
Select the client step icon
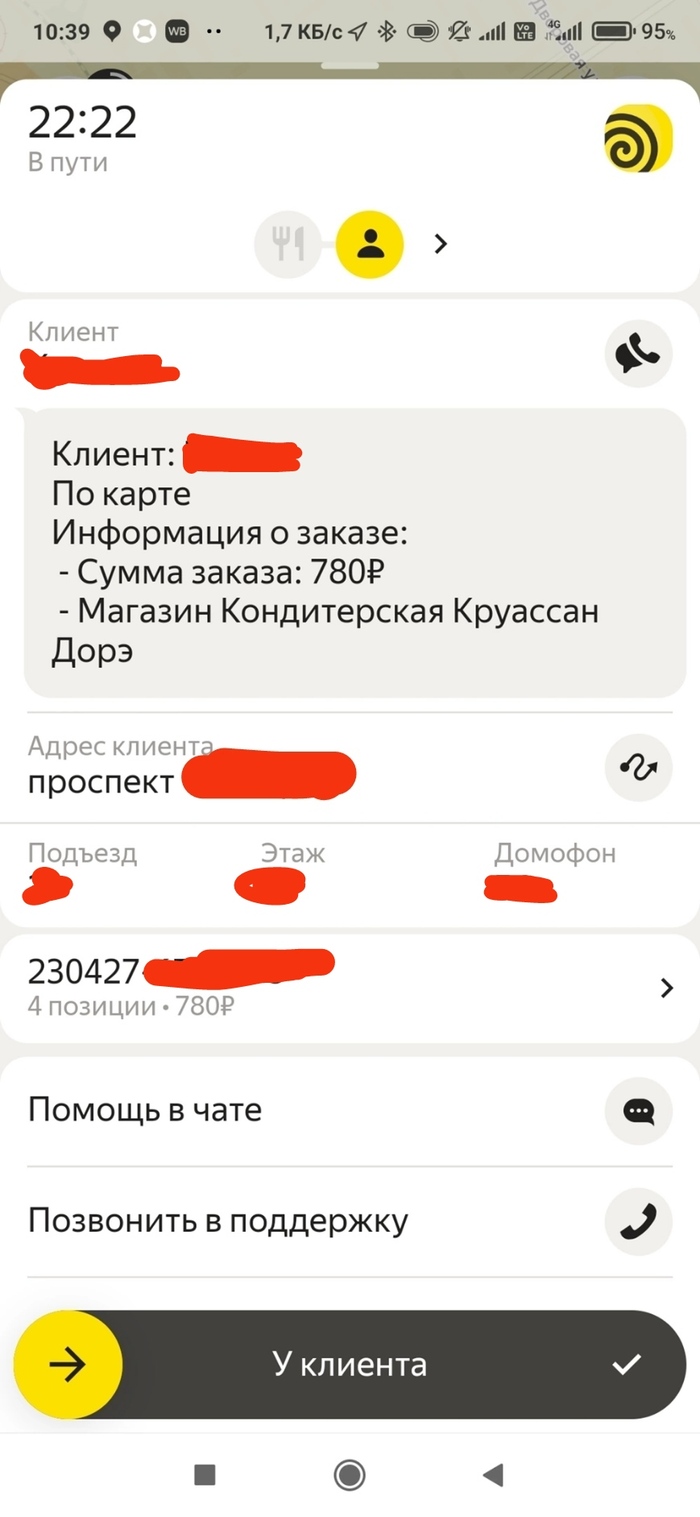pos(369,243)
